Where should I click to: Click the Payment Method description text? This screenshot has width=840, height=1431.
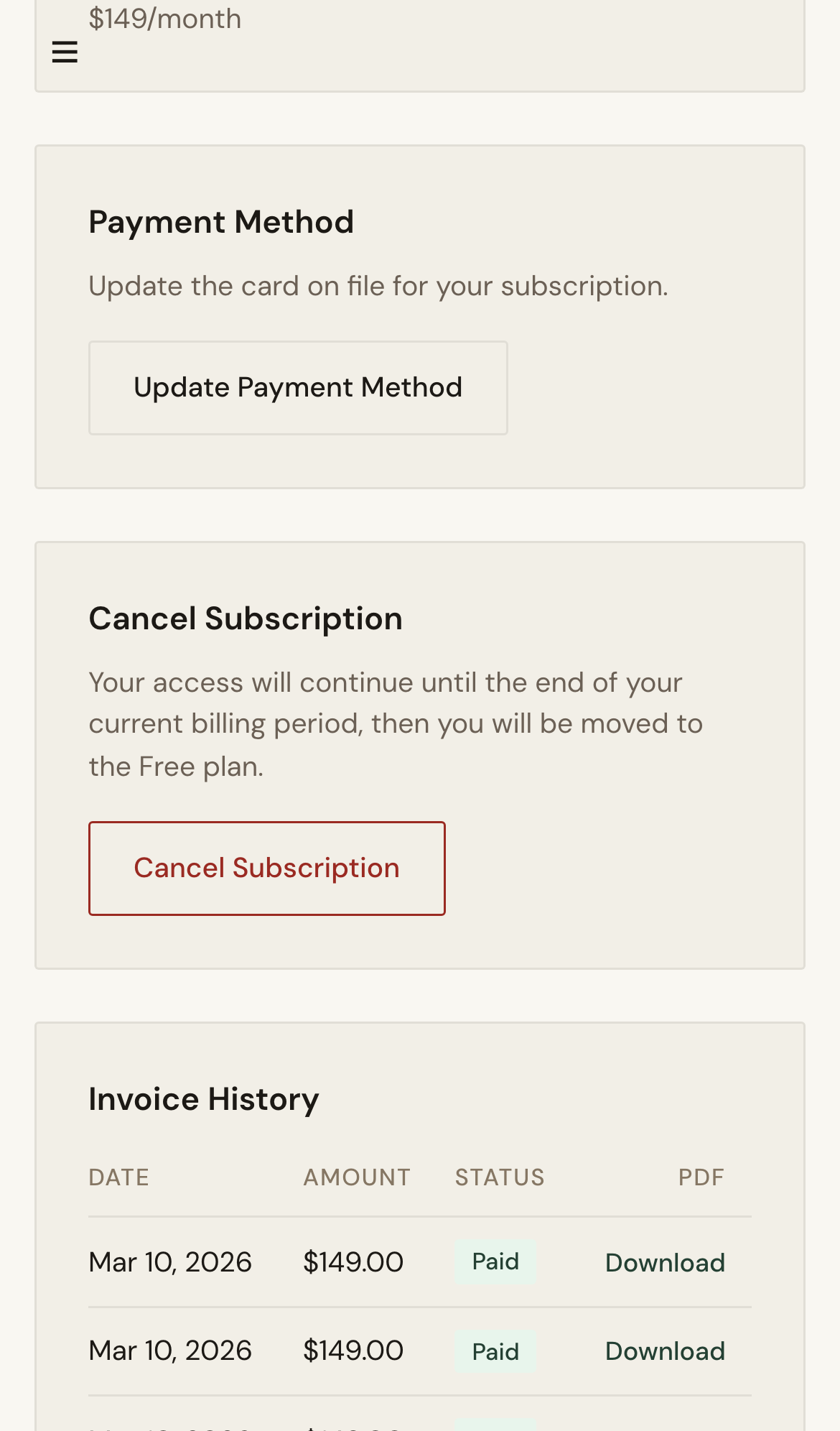(378, 285)
